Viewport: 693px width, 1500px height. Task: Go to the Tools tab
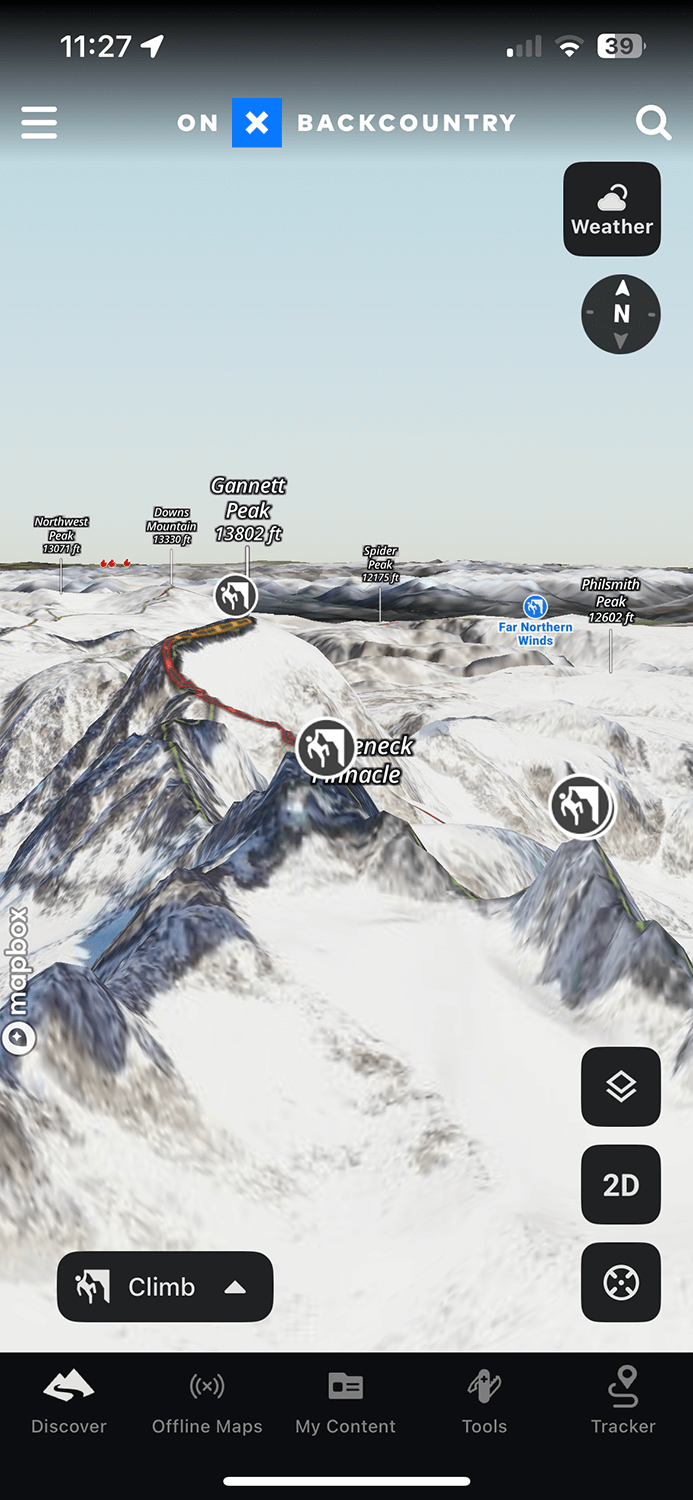tap(484, 1402)
